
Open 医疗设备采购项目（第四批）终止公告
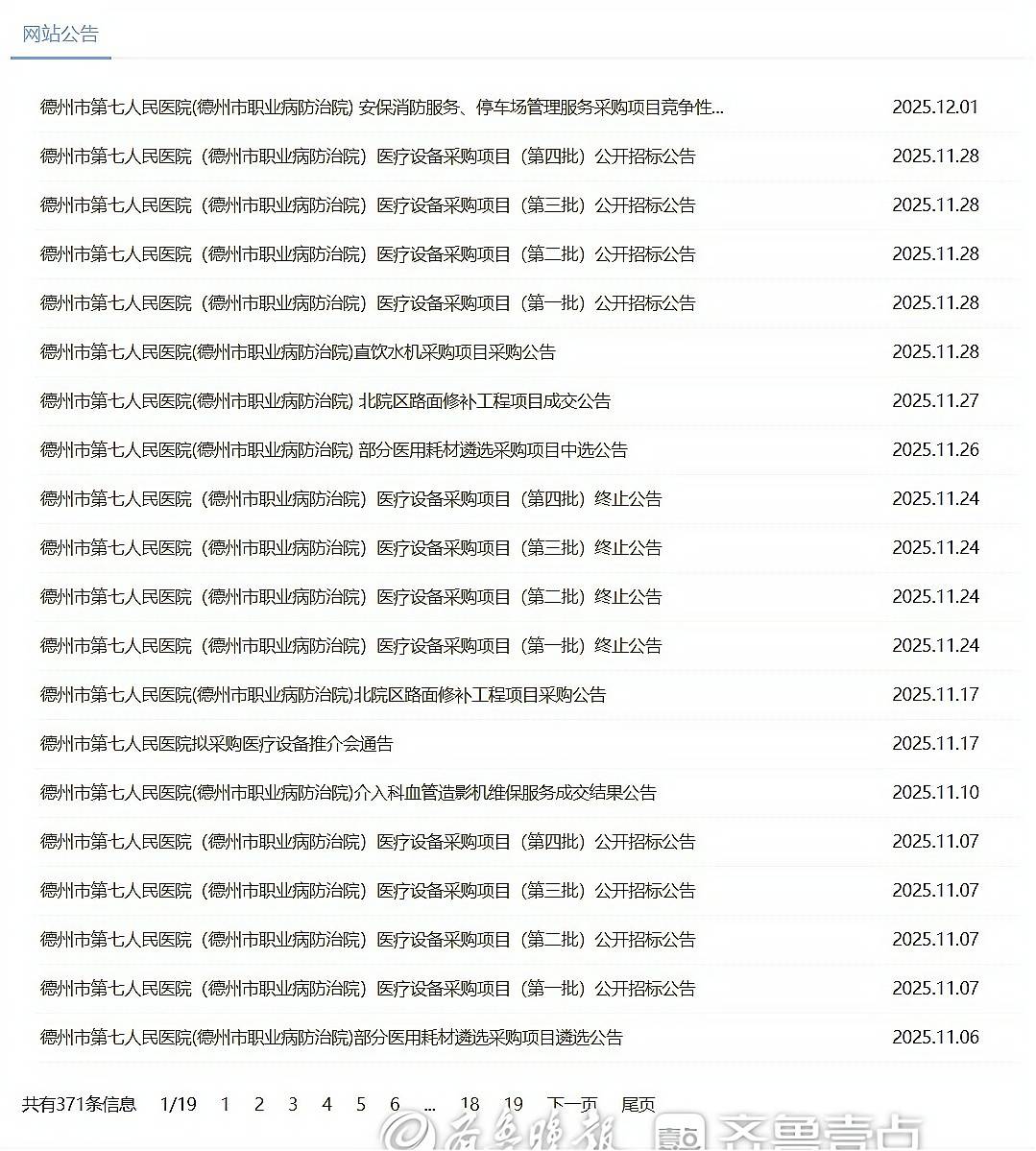click(350, 499)
